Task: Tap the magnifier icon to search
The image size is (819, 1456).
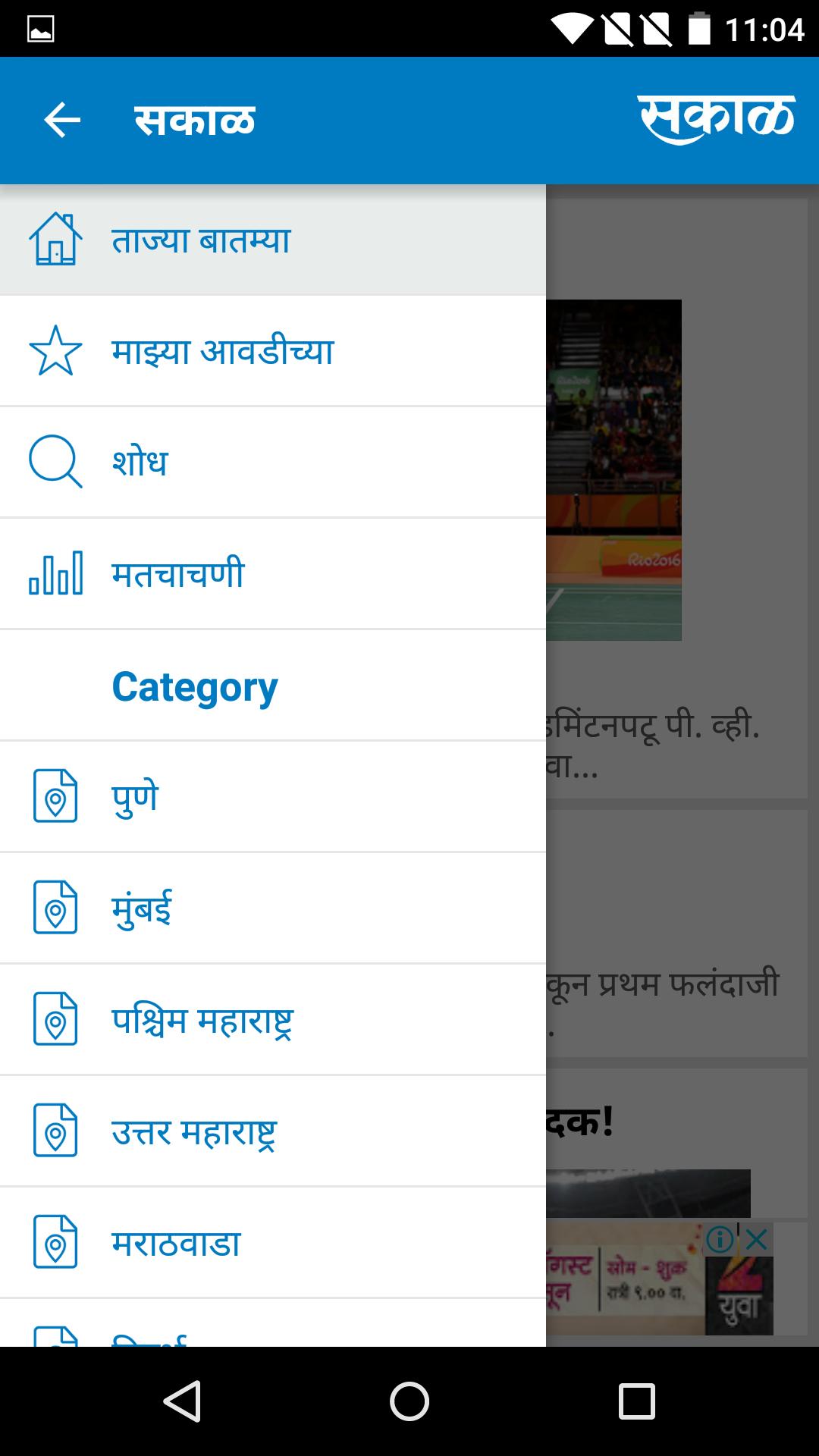Action: click(54, 460)
